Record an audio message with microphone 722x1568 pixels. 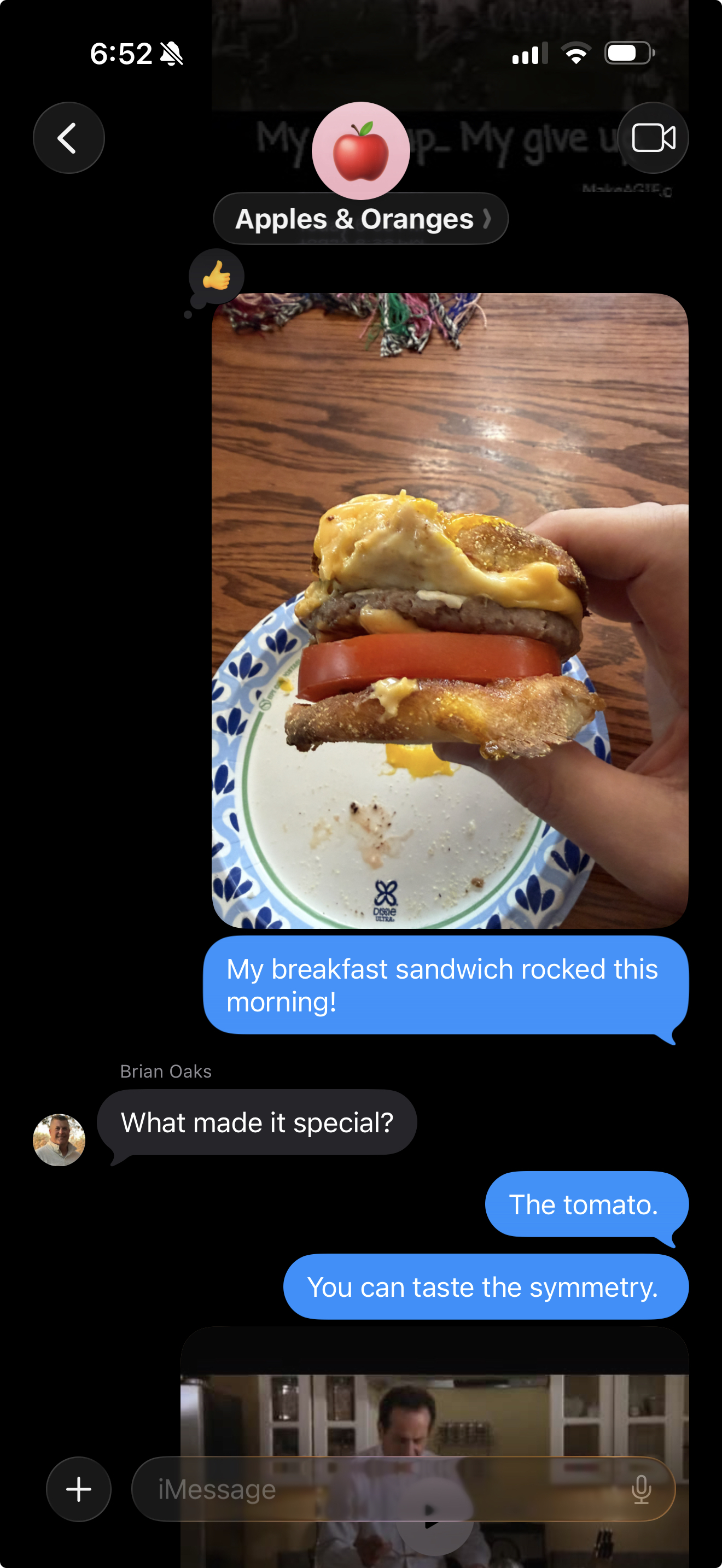click(641, 1489)
